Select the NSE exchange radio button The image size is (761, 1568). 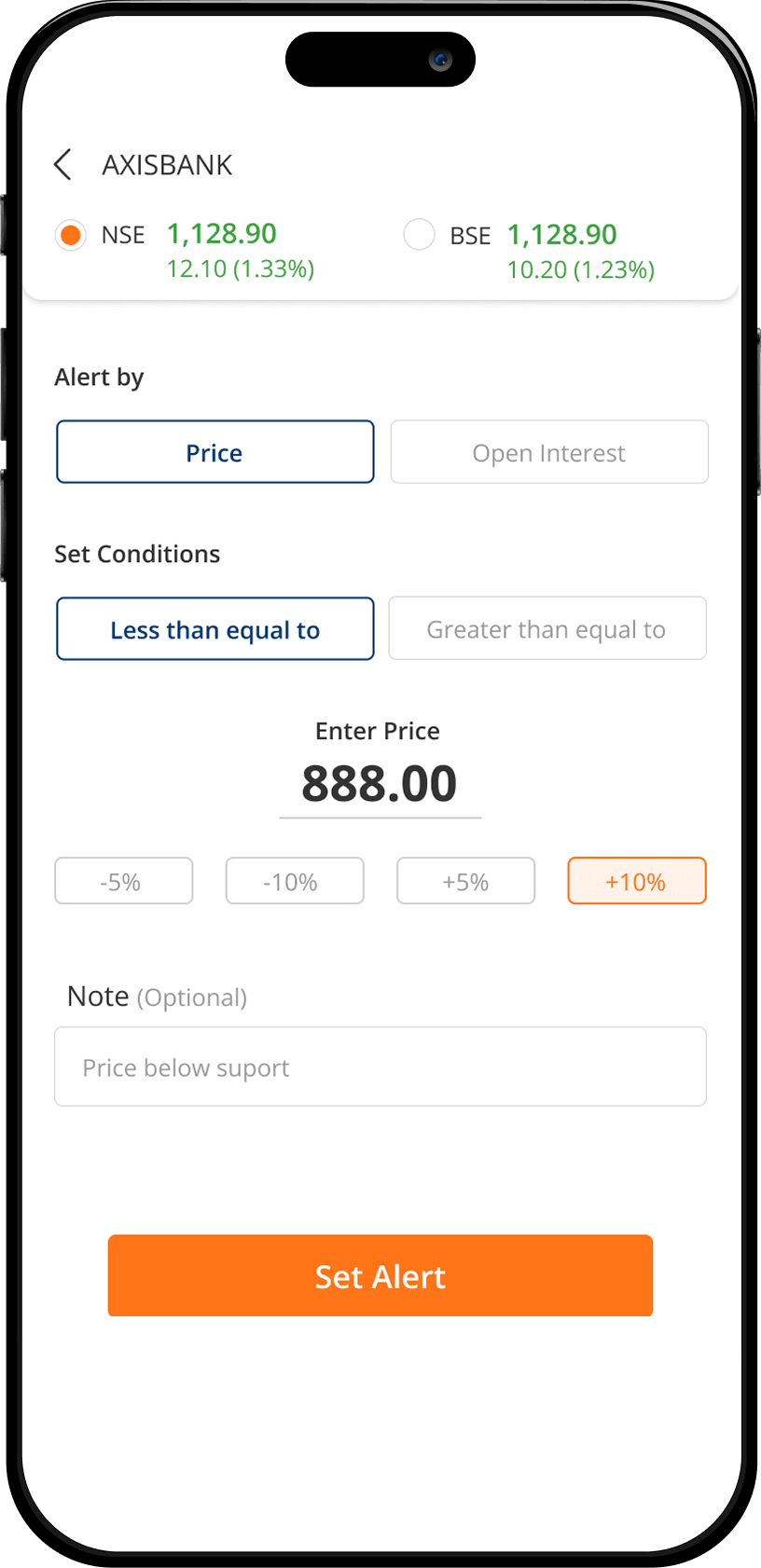70,235
